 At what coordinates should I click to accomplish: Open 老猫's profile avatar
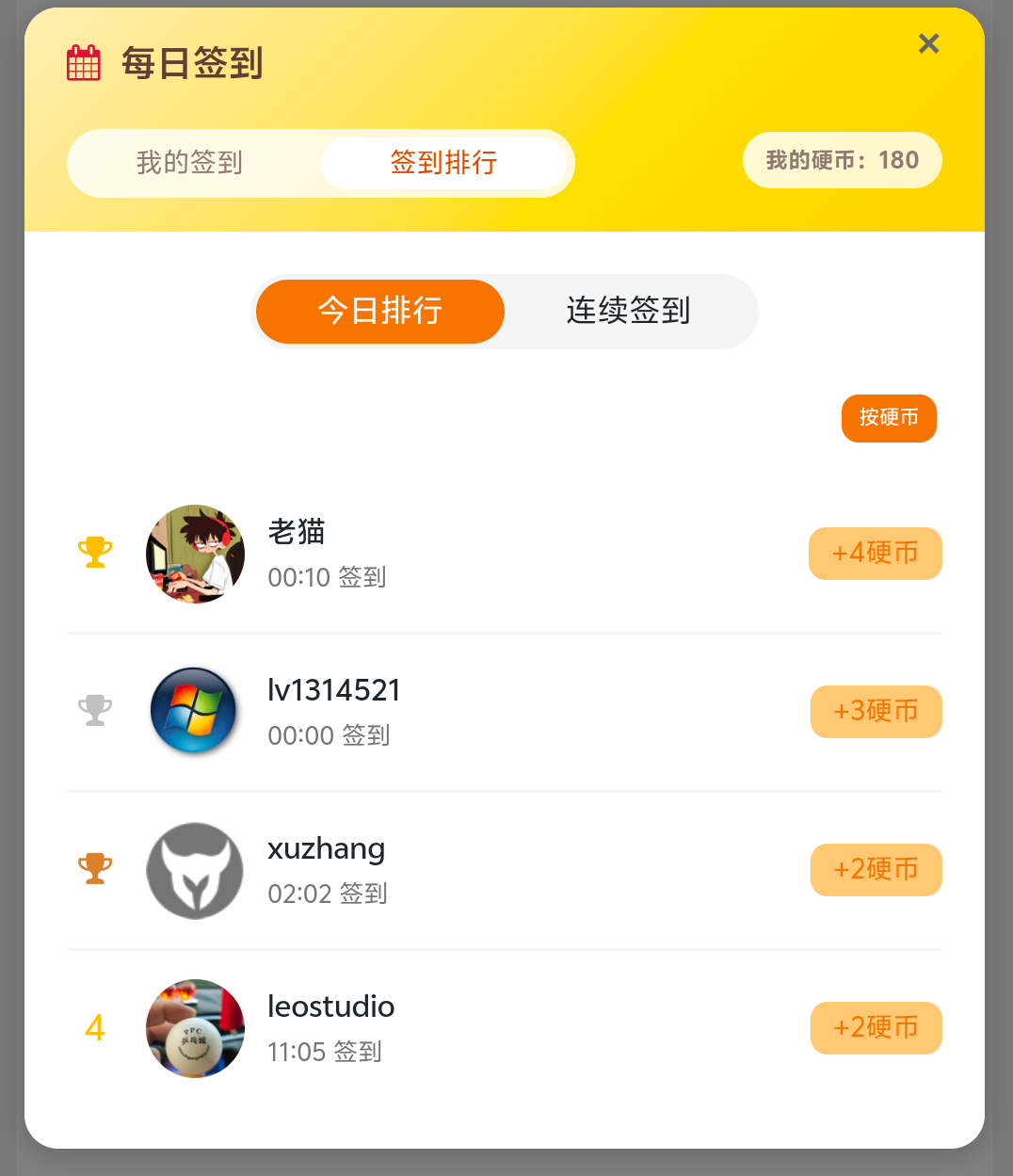pos(196,554)
